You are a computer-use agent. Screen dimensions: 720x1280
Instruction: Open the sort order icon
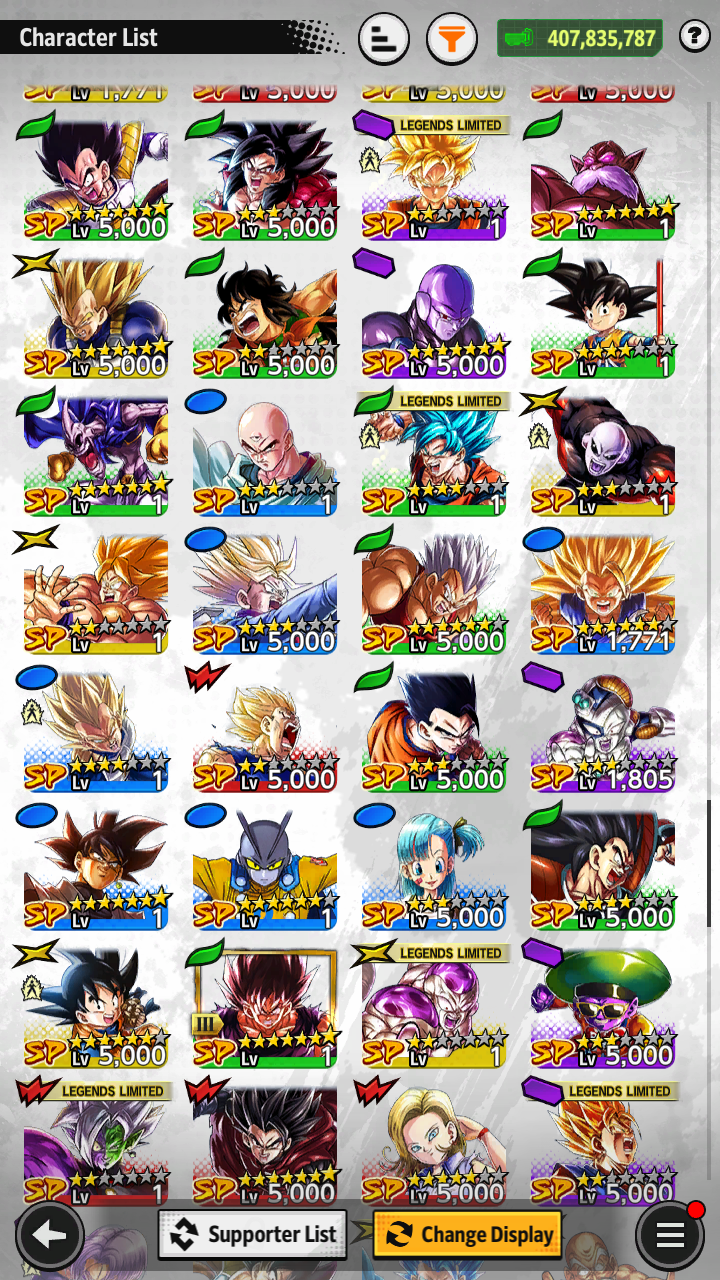pyautogui.click(x=383, y=39)
